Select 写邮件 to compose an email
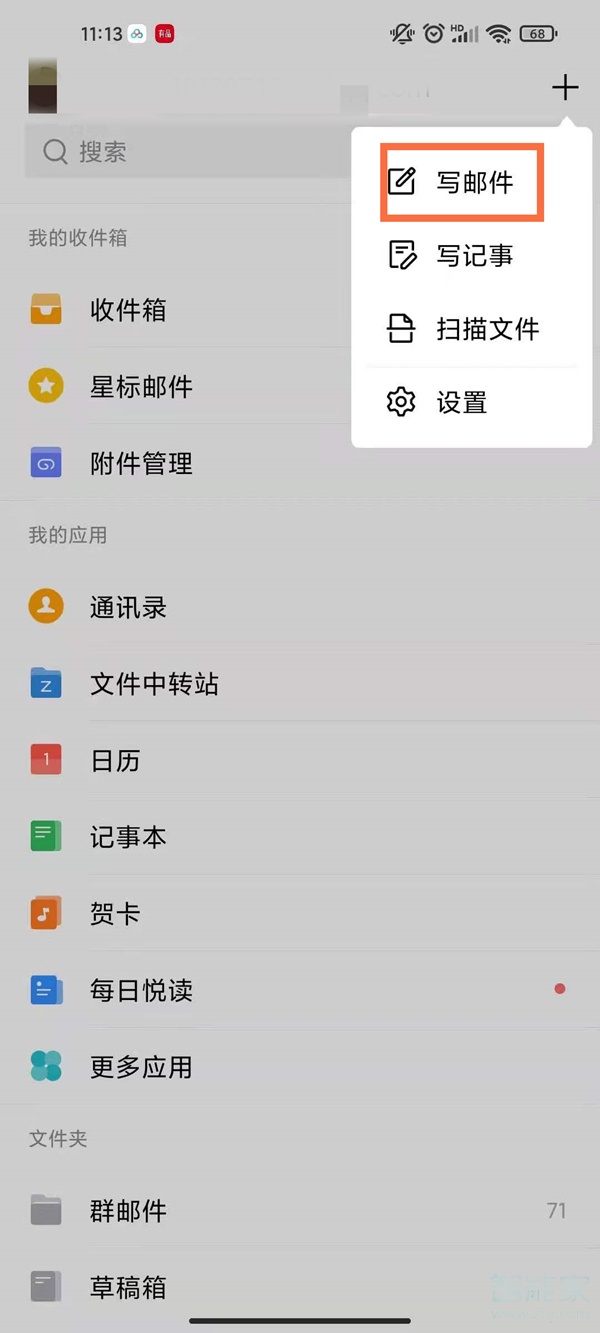Viewport: 600px width, 1333px height. pyautogui.click(x=462, y=182)
